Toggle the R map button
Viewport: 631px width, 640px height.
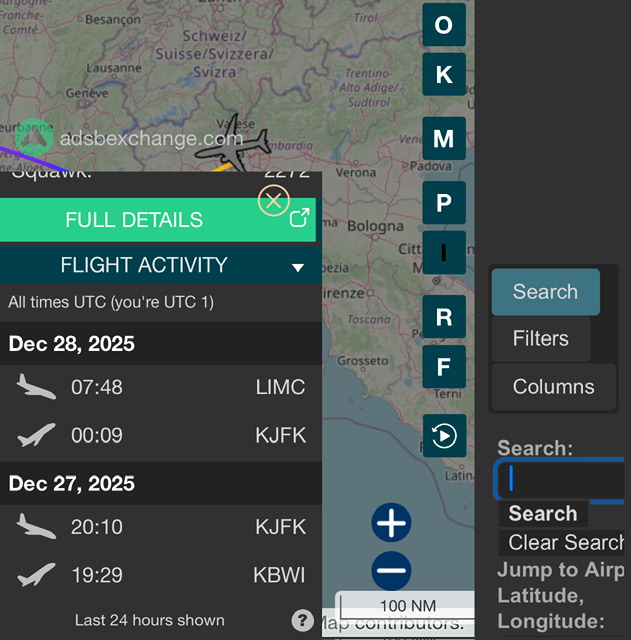coord(444,318)
